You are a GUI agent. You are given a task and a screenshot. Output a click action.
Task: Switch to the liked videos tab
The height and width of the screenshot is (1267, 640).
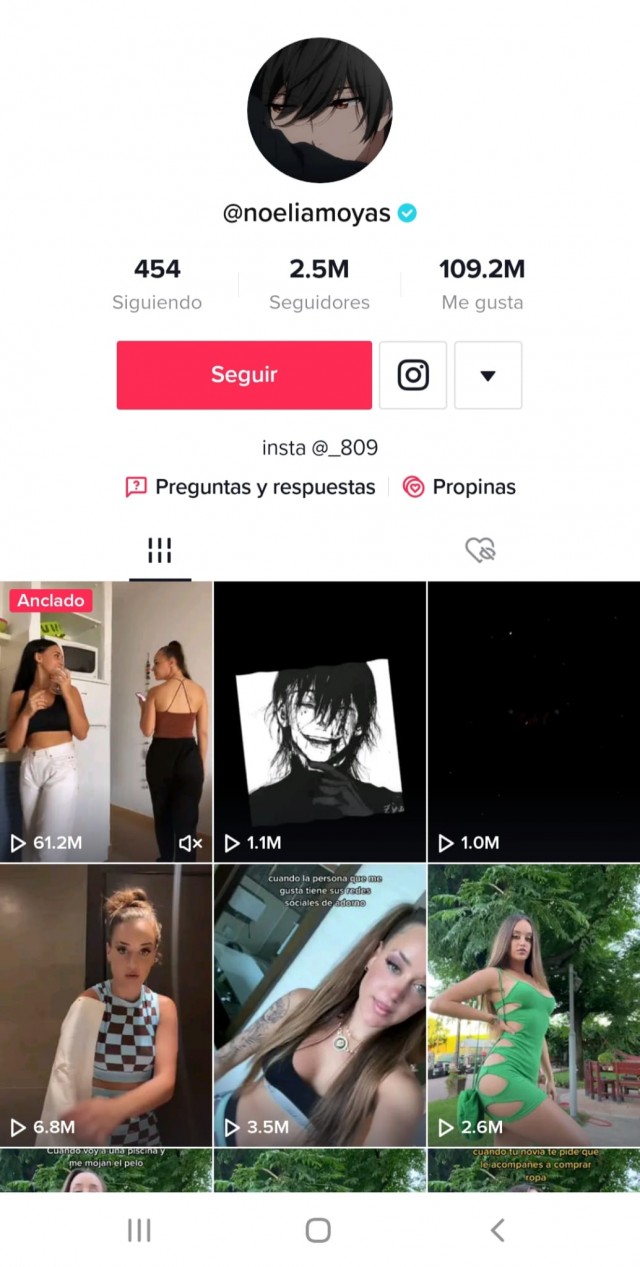[480, 550]
